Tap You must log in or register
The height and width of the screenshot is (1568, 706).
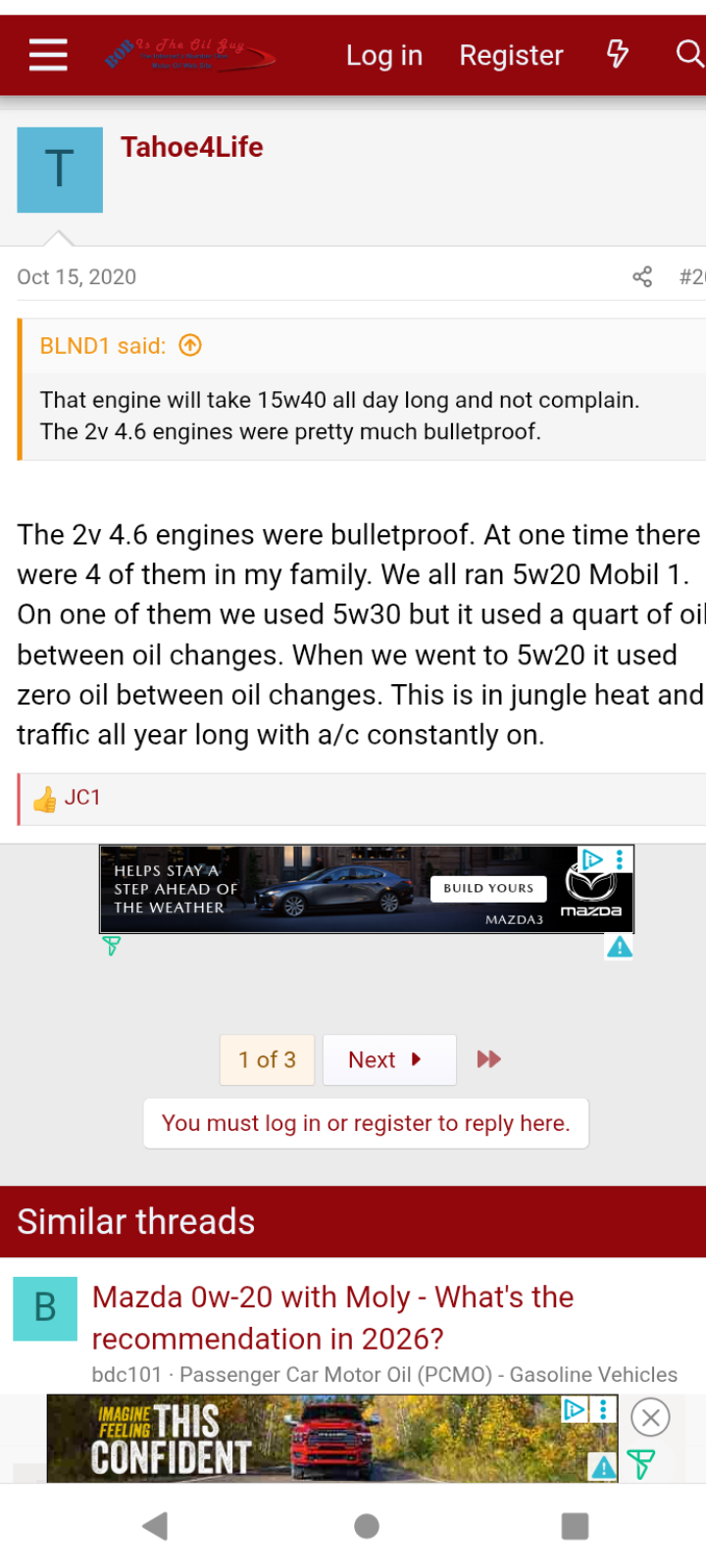click(x=366, y=1123)
